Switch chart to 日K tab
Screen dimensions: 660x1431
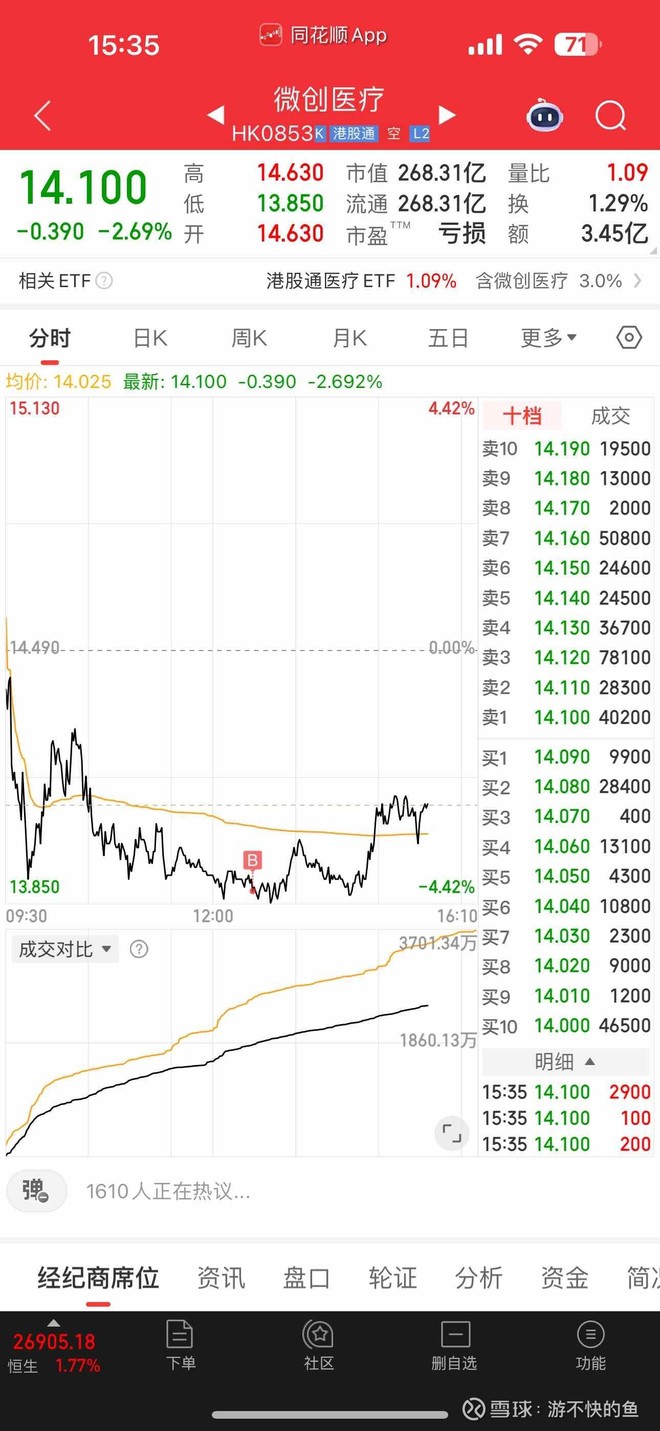[150, 338]
